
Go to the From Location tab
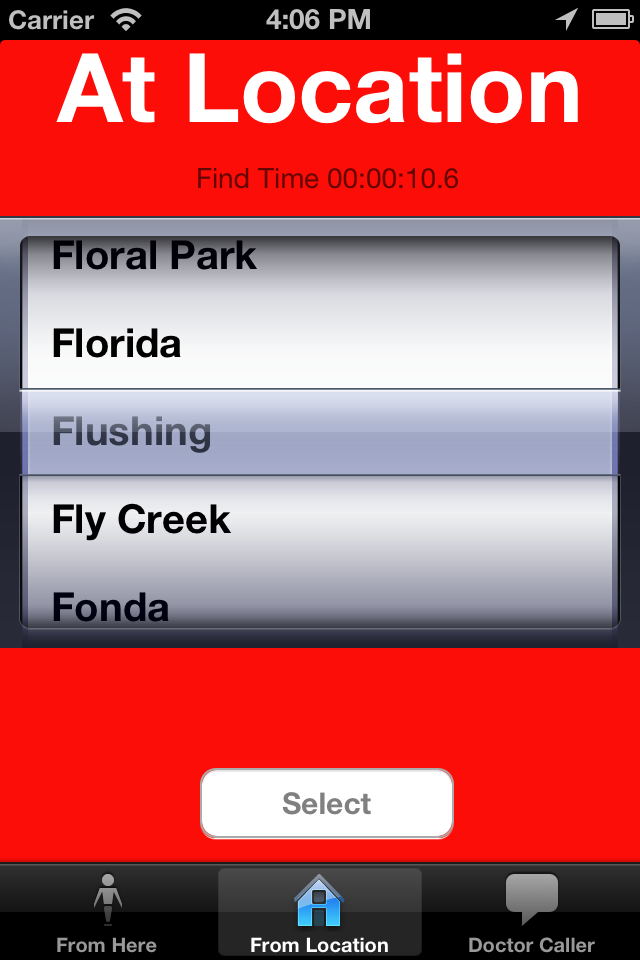(319, 914)
